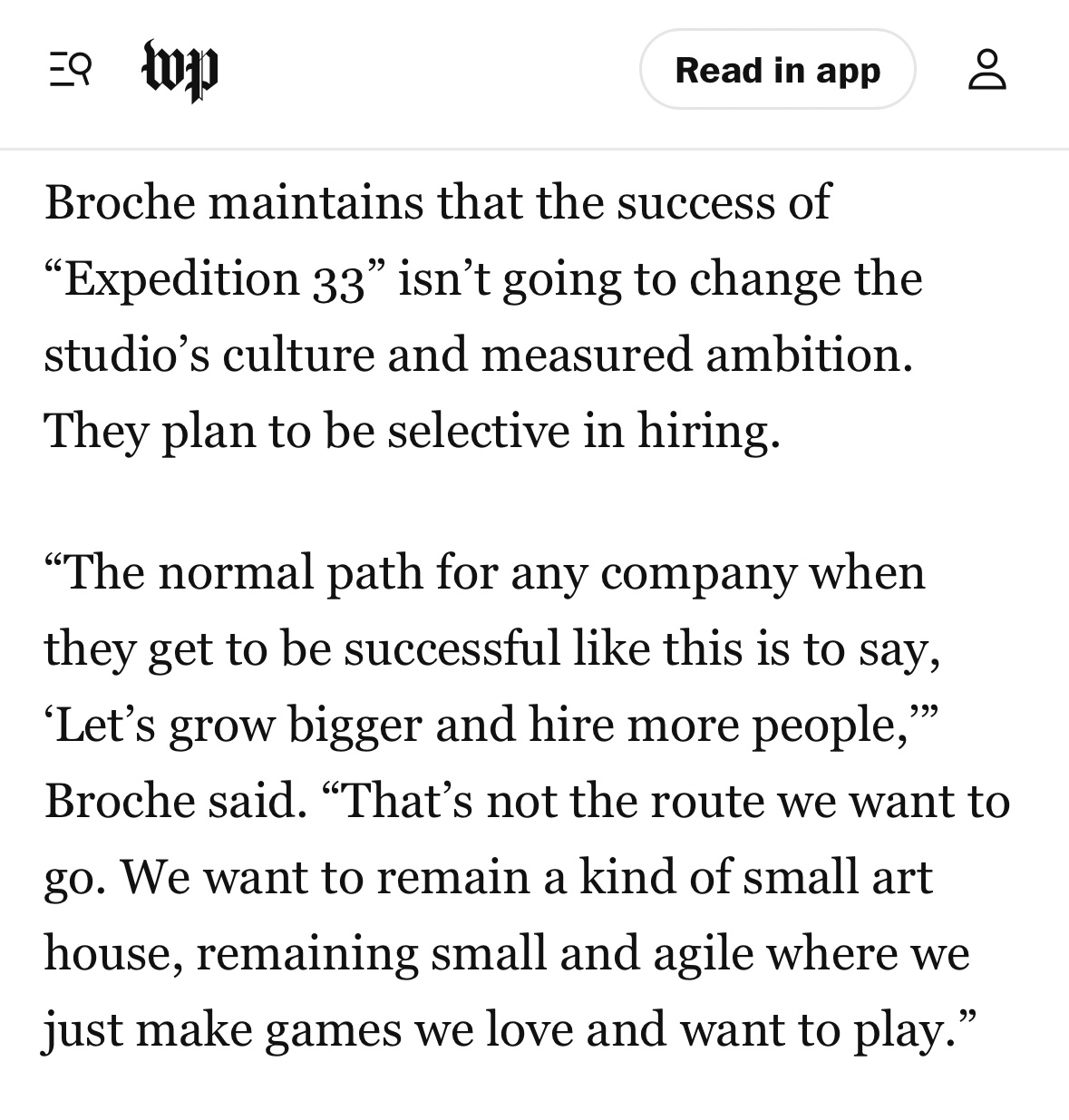Open the menu and search icon
1069x1120 pixels.
tap(70, 70)
